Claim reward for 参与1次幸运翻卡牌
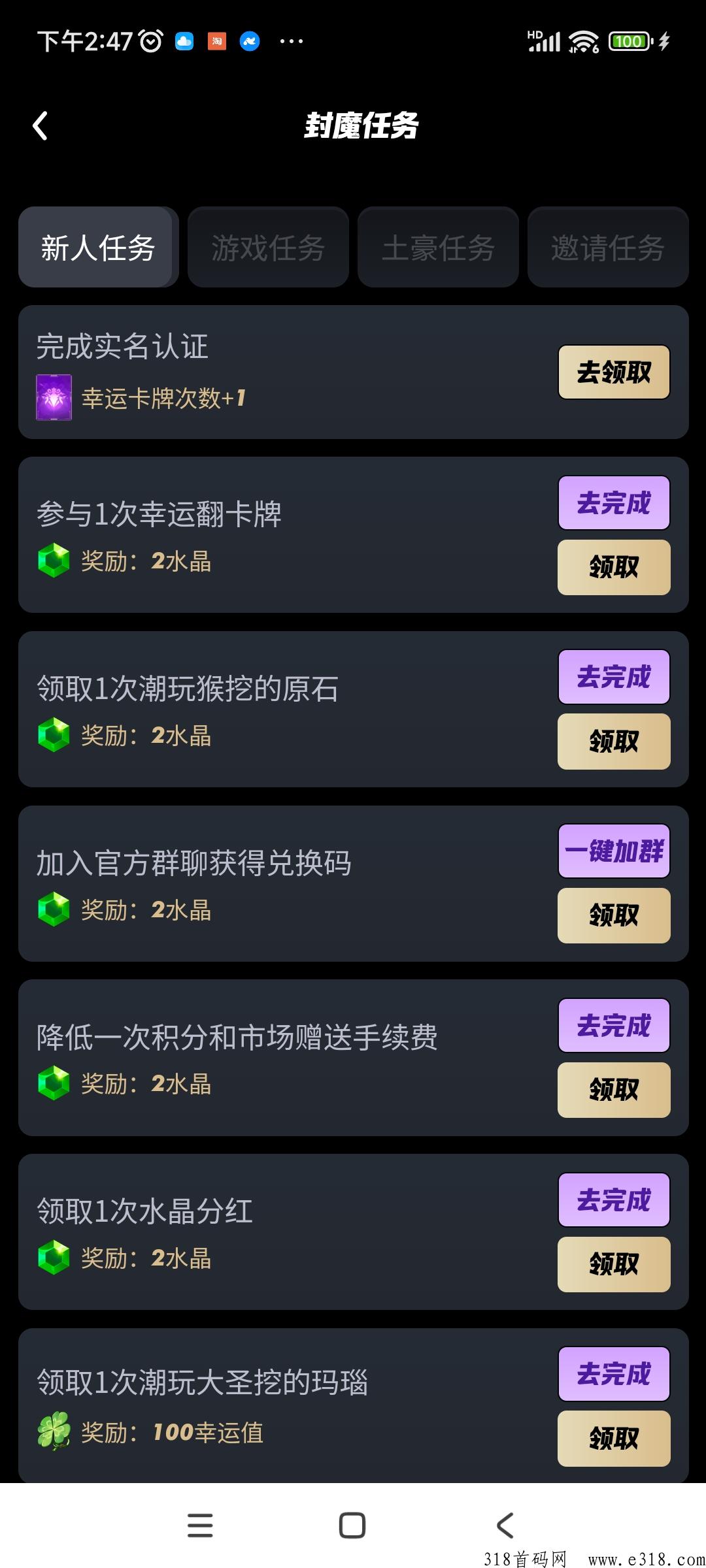The image size is (706, 1568). [x=614, y=567]
